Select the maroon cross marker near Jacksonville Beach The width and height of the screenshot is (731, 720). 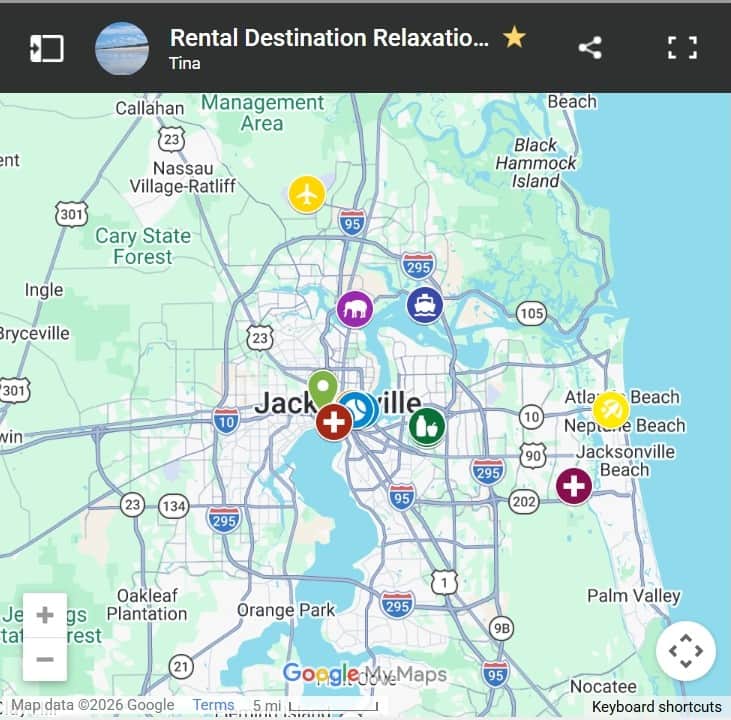click(574, 487)
